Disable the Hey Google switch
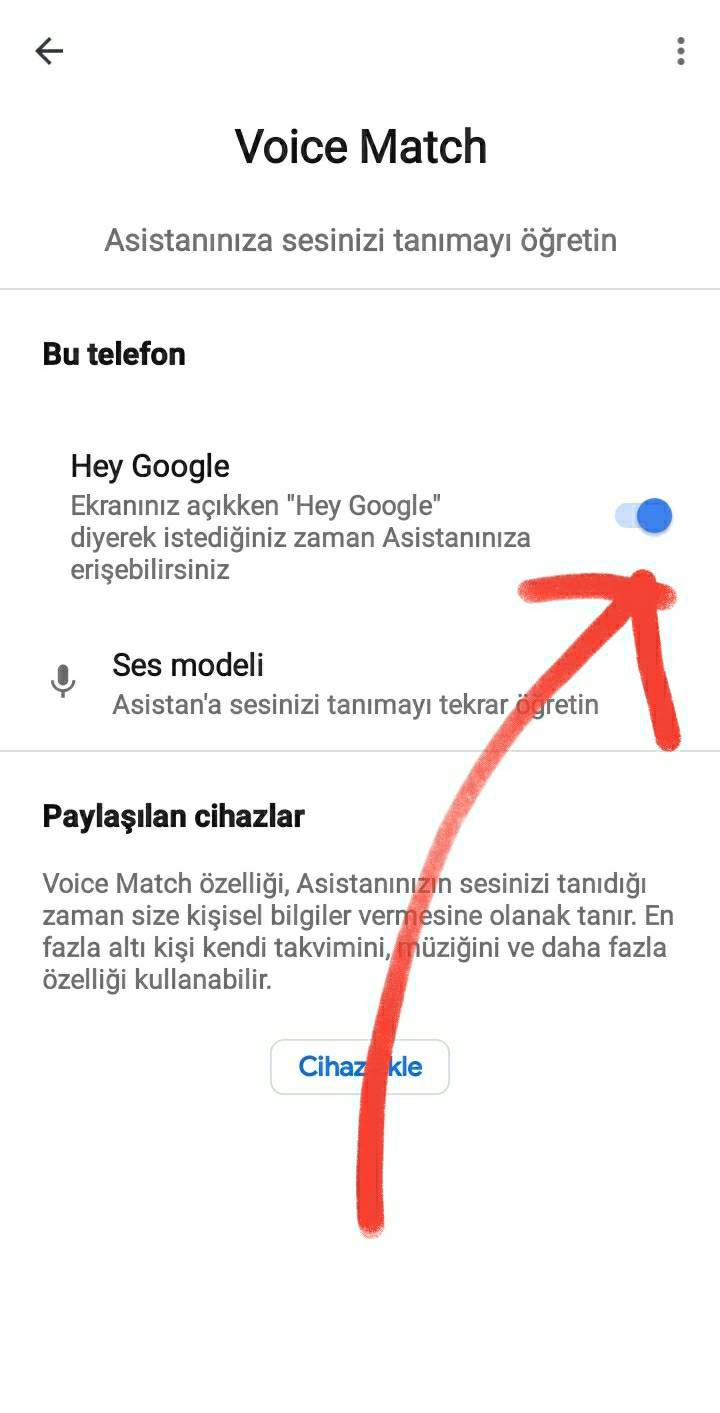 pos(643,516)
